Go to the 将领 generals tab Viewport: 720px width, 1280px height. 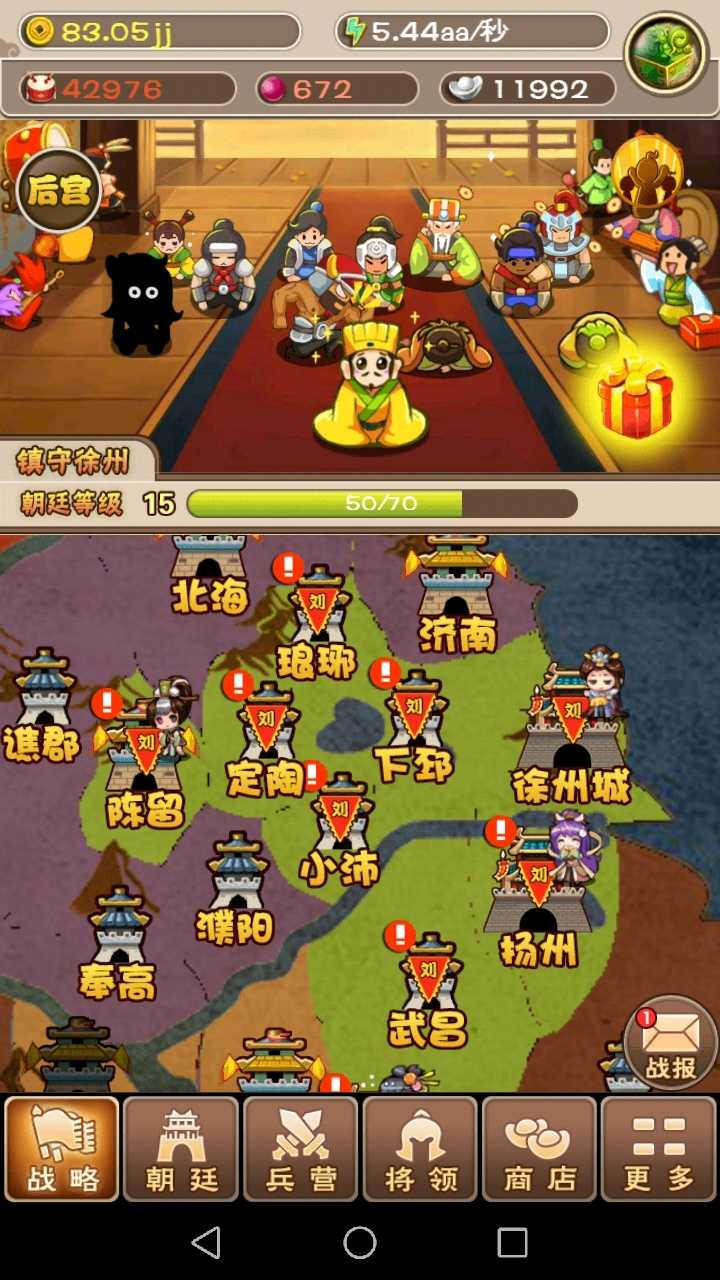[x=420, y=1148]
